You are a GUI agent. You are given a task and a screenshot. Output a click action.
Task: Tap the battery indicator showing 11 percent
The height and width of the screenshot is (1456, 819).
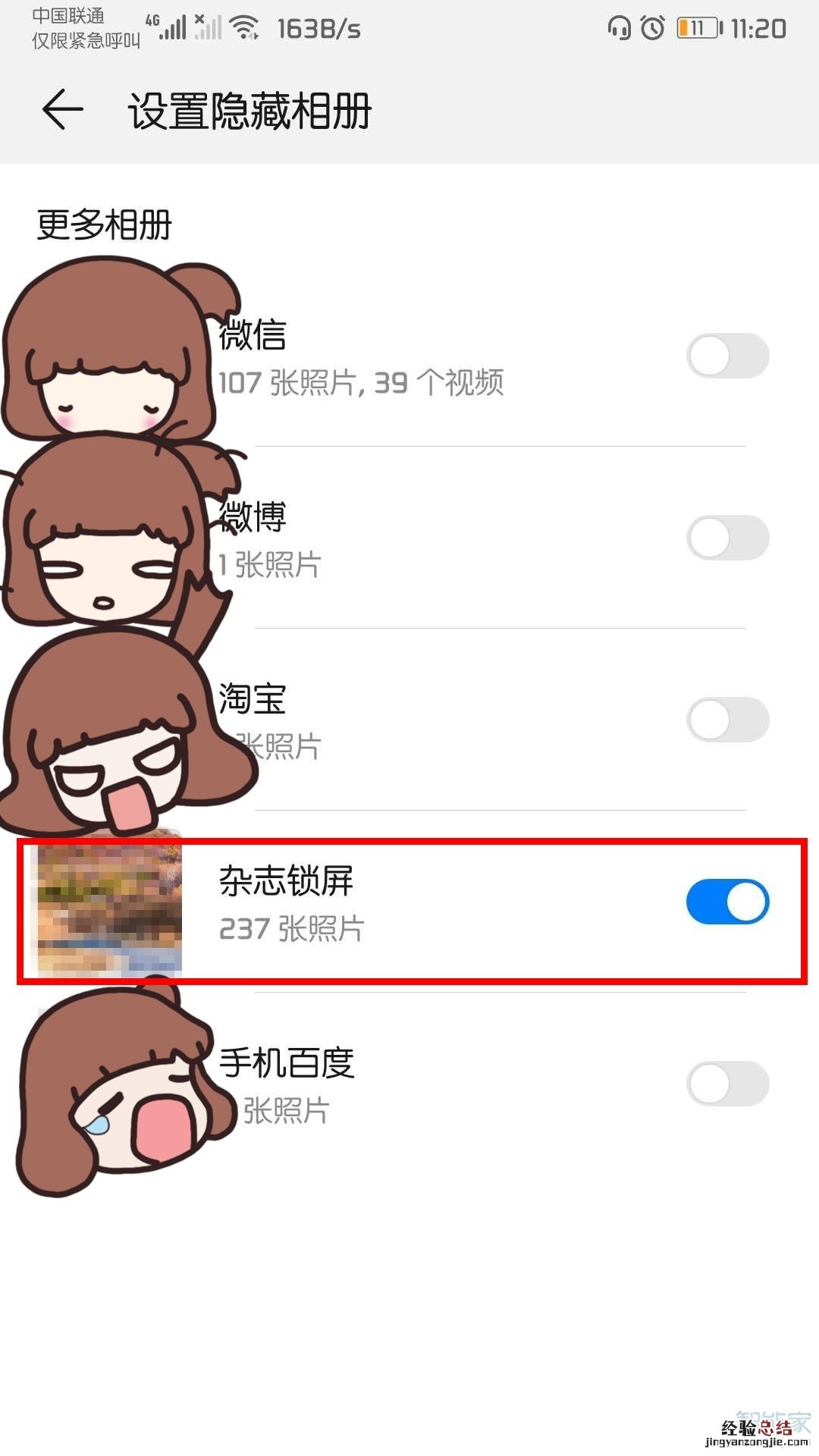click(x=698, y=27)
